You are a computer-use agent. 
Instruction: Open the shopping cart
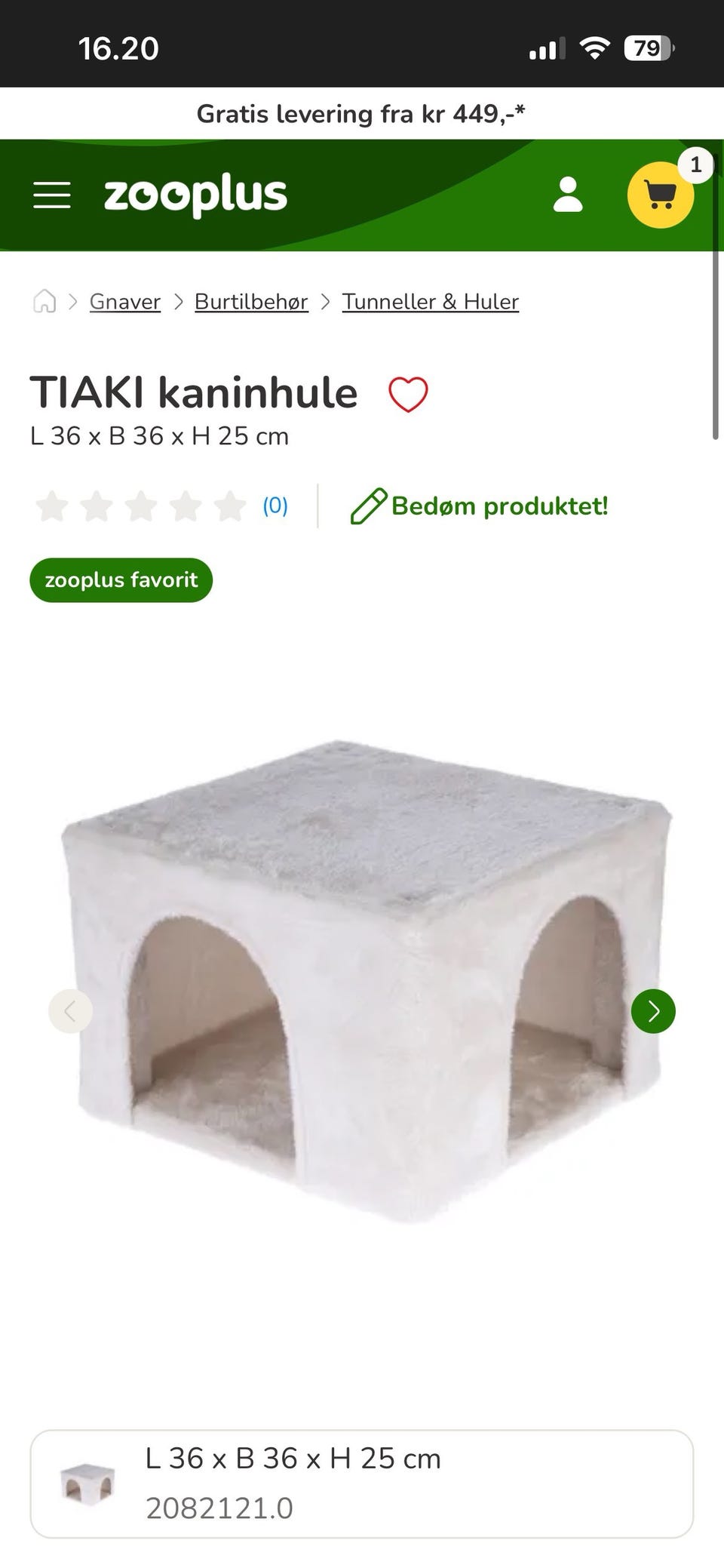[659, 195]
